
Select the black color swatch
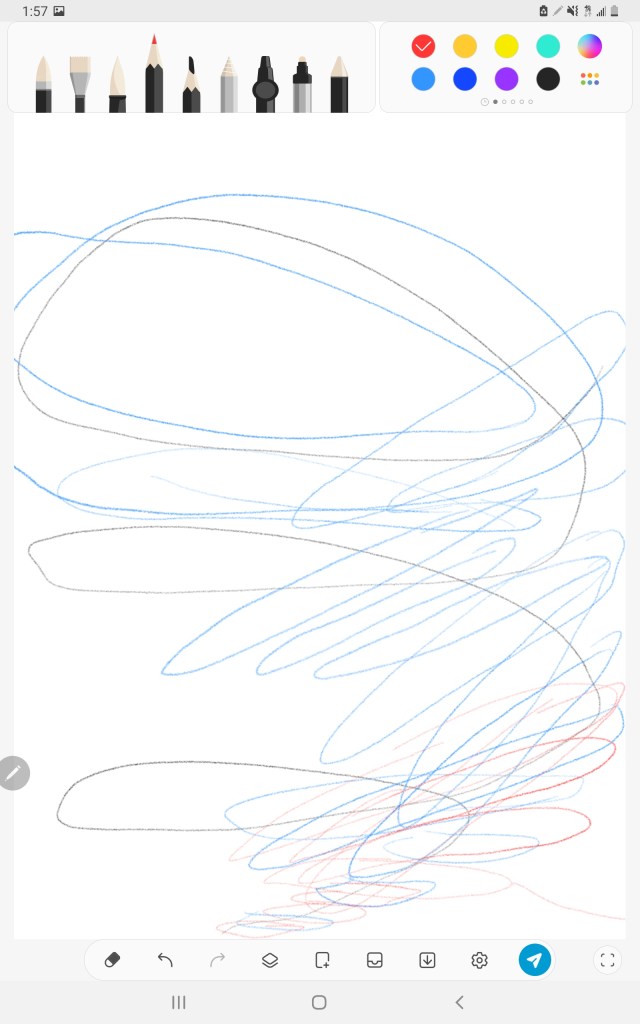coord(548,79)
